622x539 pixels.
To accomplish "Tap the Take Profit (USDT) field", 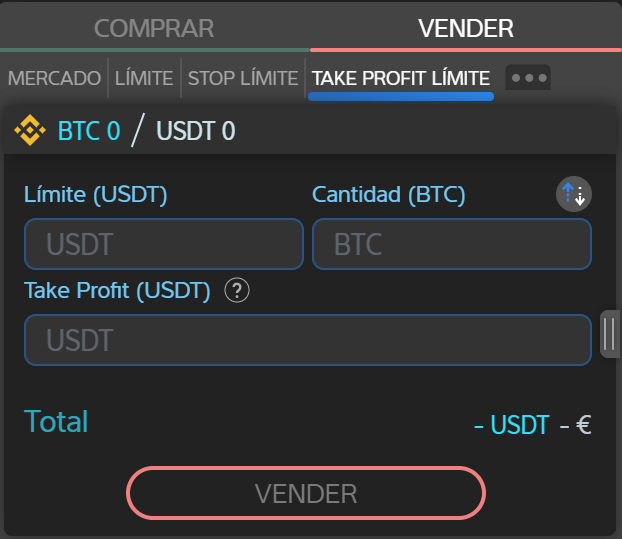I will tap(307, 340).
